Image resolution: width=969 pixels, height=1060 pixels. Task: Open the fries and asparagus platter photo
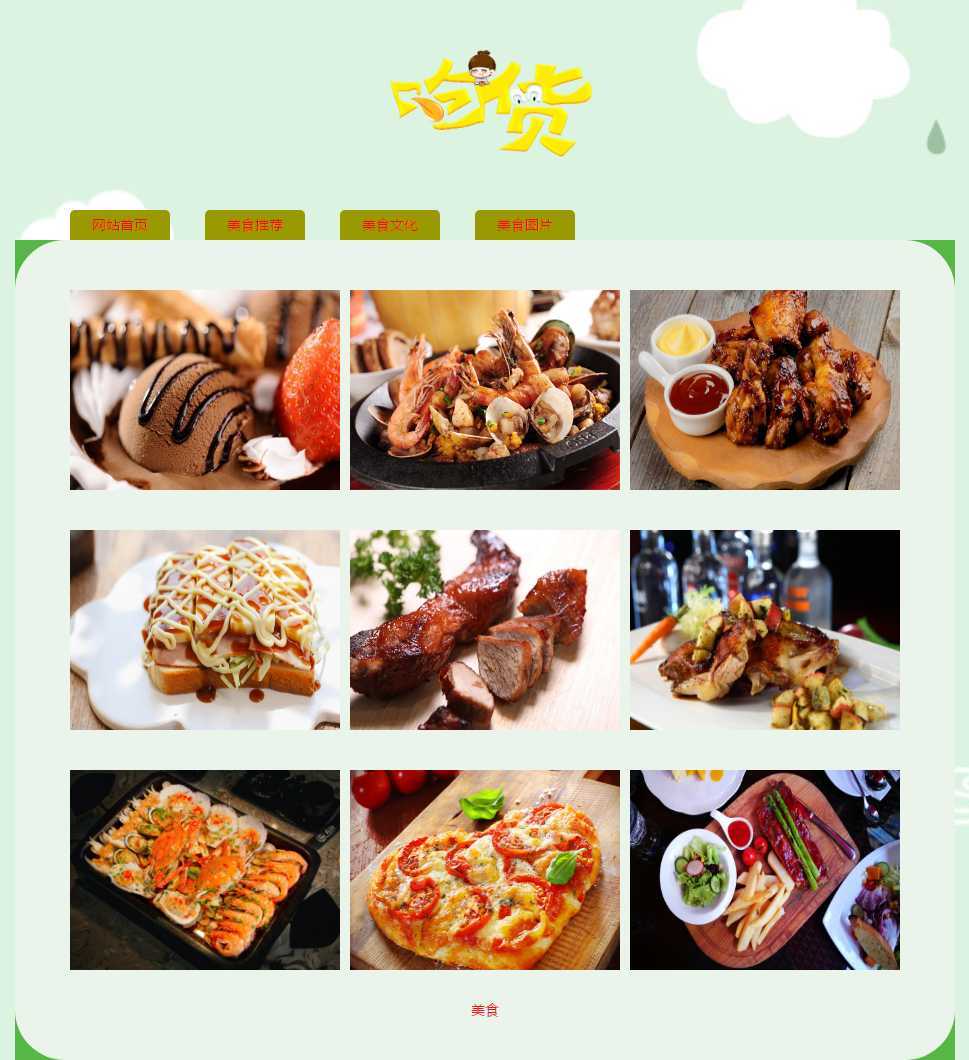pyautogui.click(x=765, y=870)
